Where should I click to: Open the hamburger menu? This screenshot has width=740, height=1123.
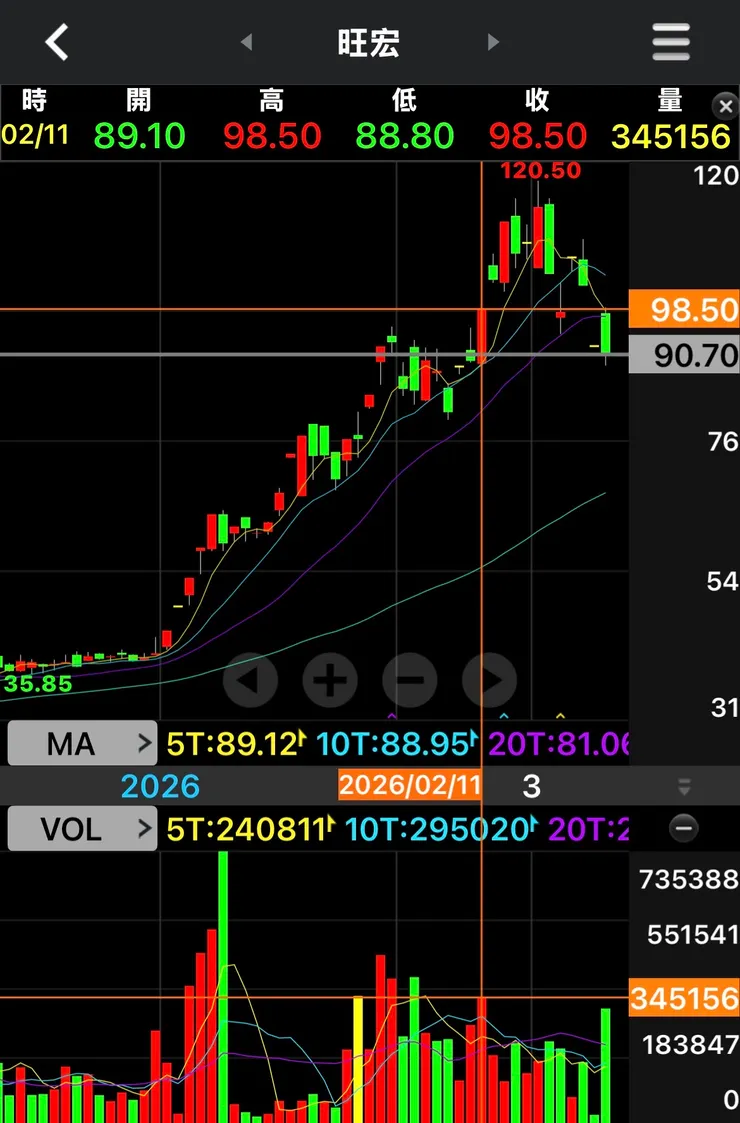671,43
